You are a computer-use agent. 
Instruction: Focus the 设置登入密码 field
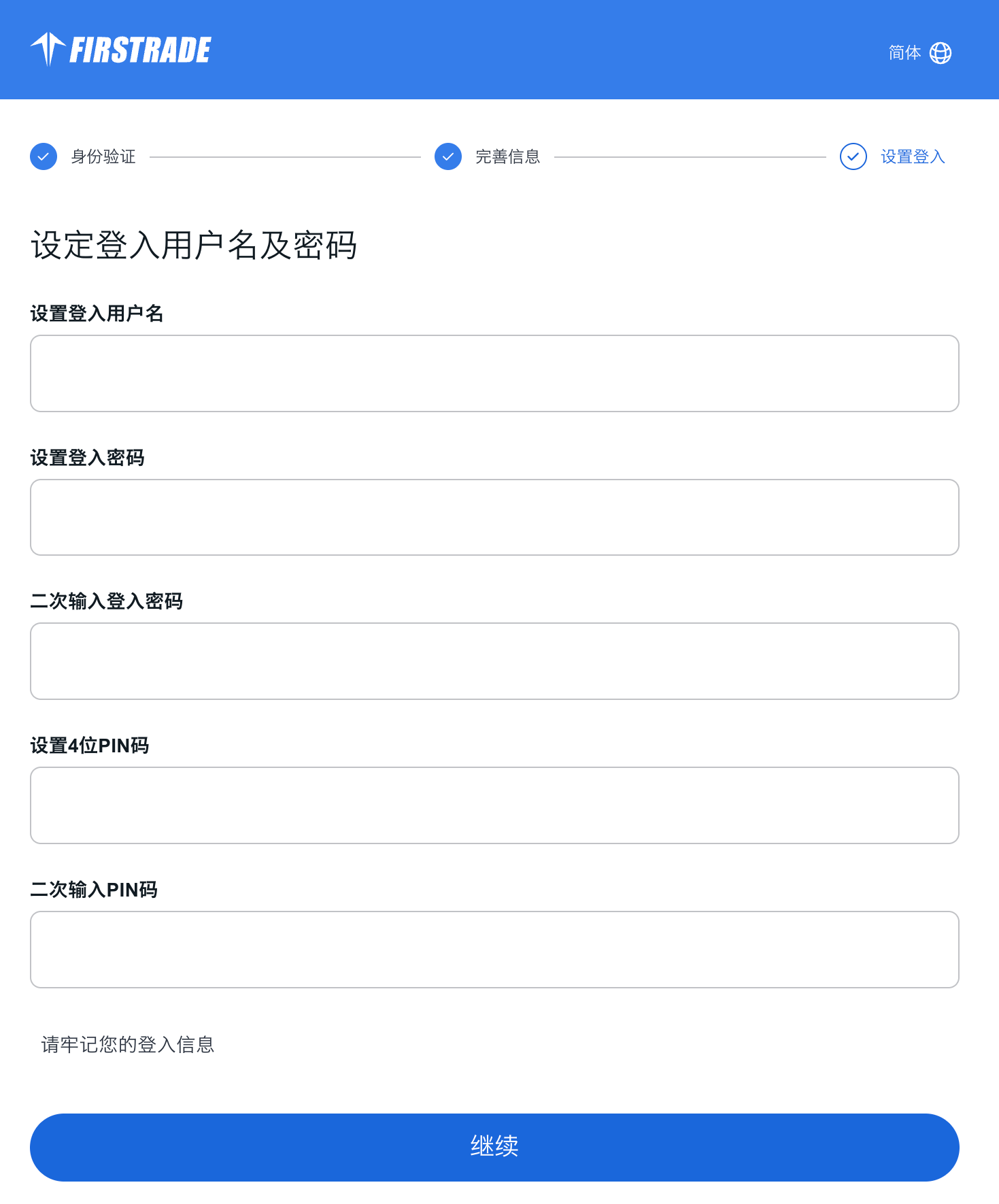[x=494, y=518]
